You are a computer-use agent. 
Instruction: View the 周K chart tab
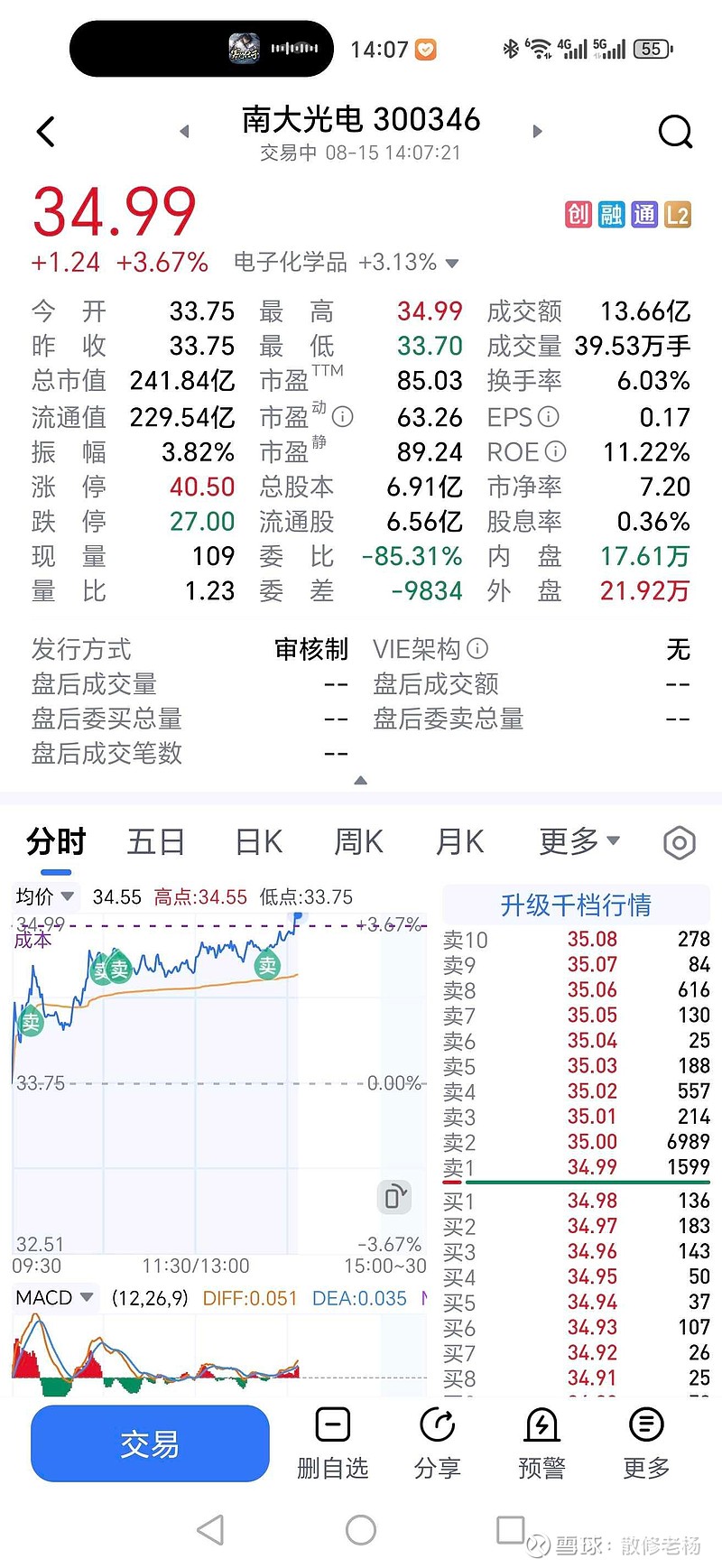point(358,842)
